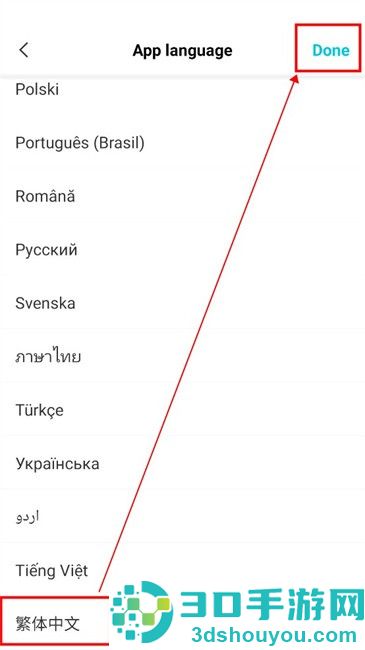Choose Português (Brasil) language
The height and width of the screenshot is (650, 365).
click(x=182, y=143)
